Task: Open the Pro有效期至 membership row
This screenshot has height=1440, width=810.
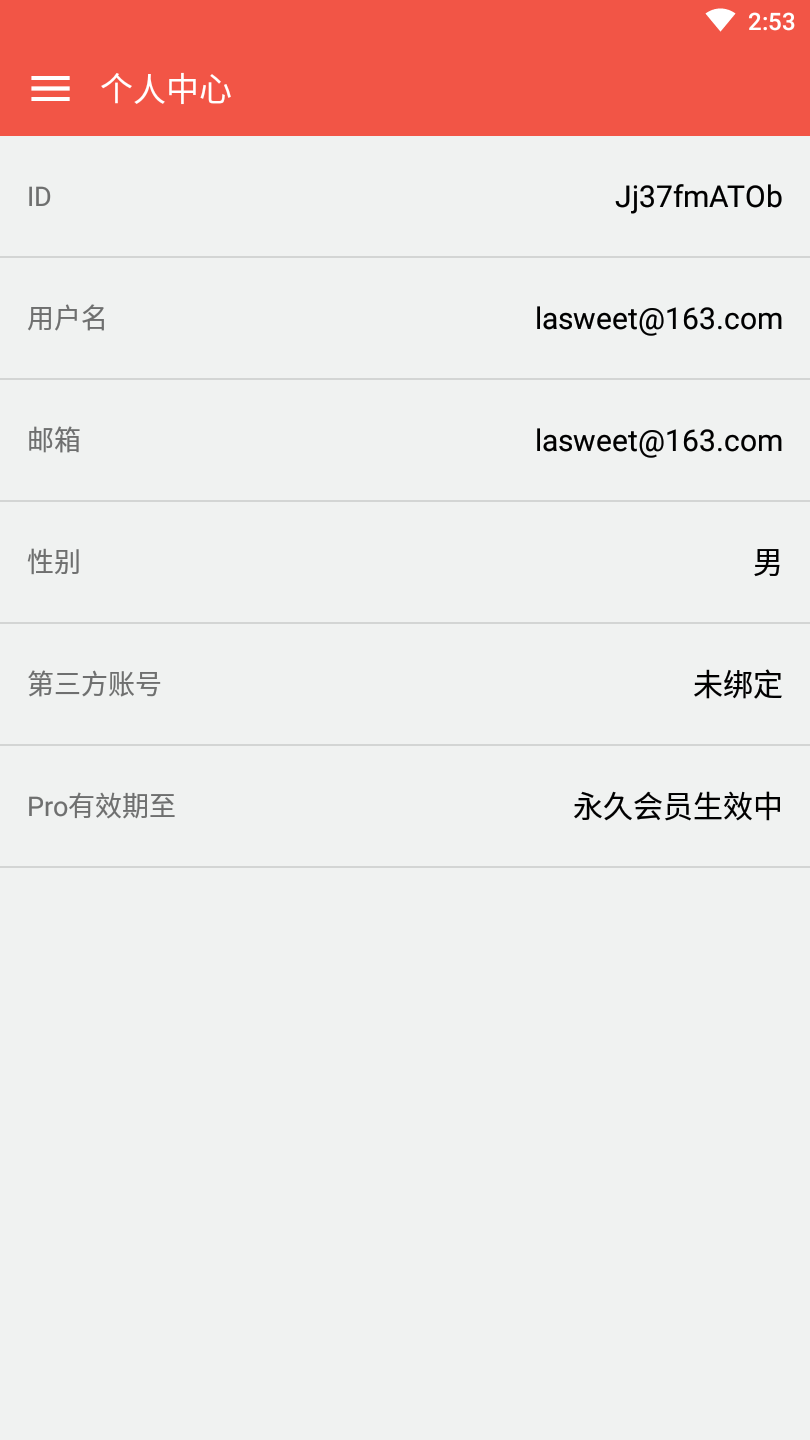Action: [x=405, y=807]
